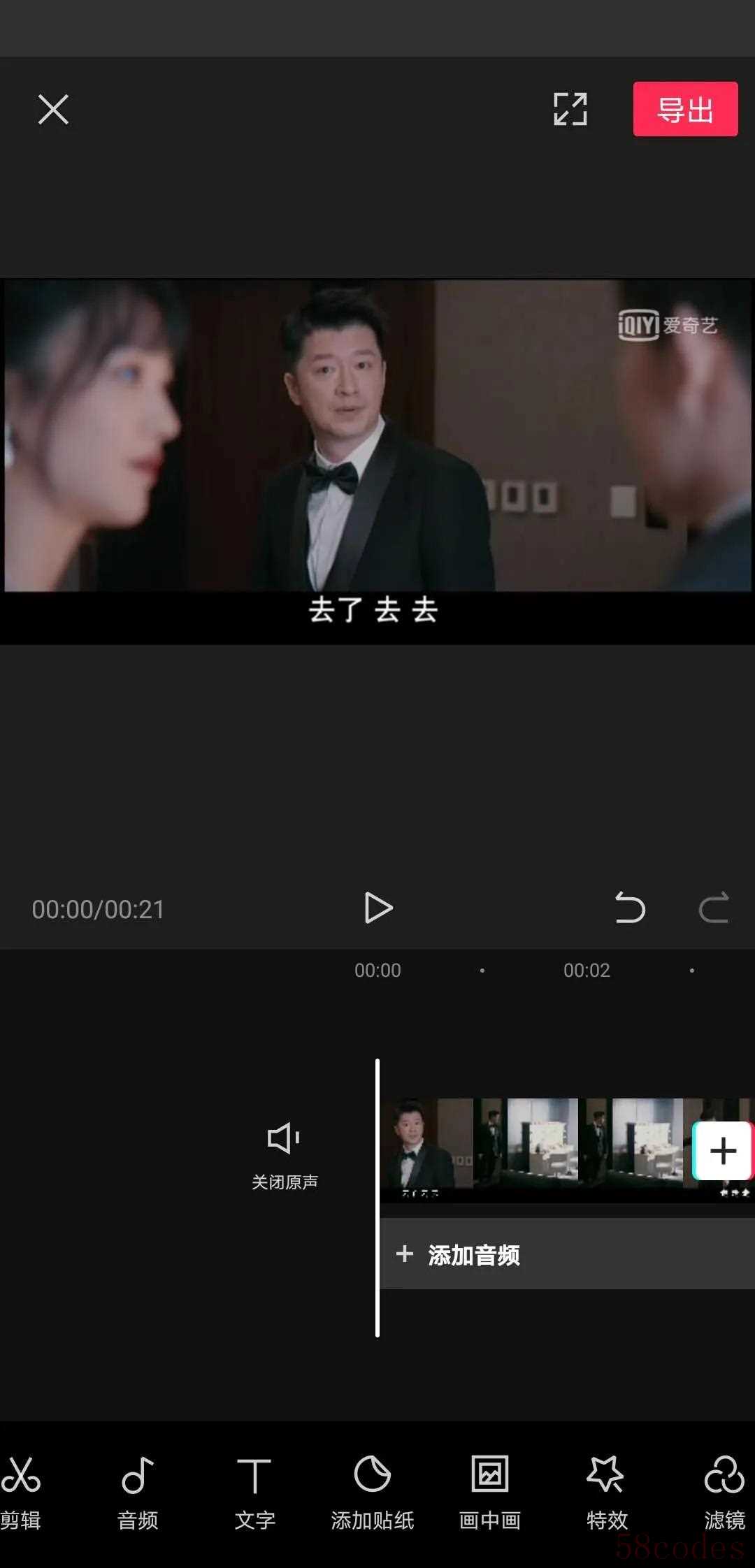The width and height of the screenshot is (755, 1568).
Task: Undo the last edit
Action: click(x=629, y=908)
